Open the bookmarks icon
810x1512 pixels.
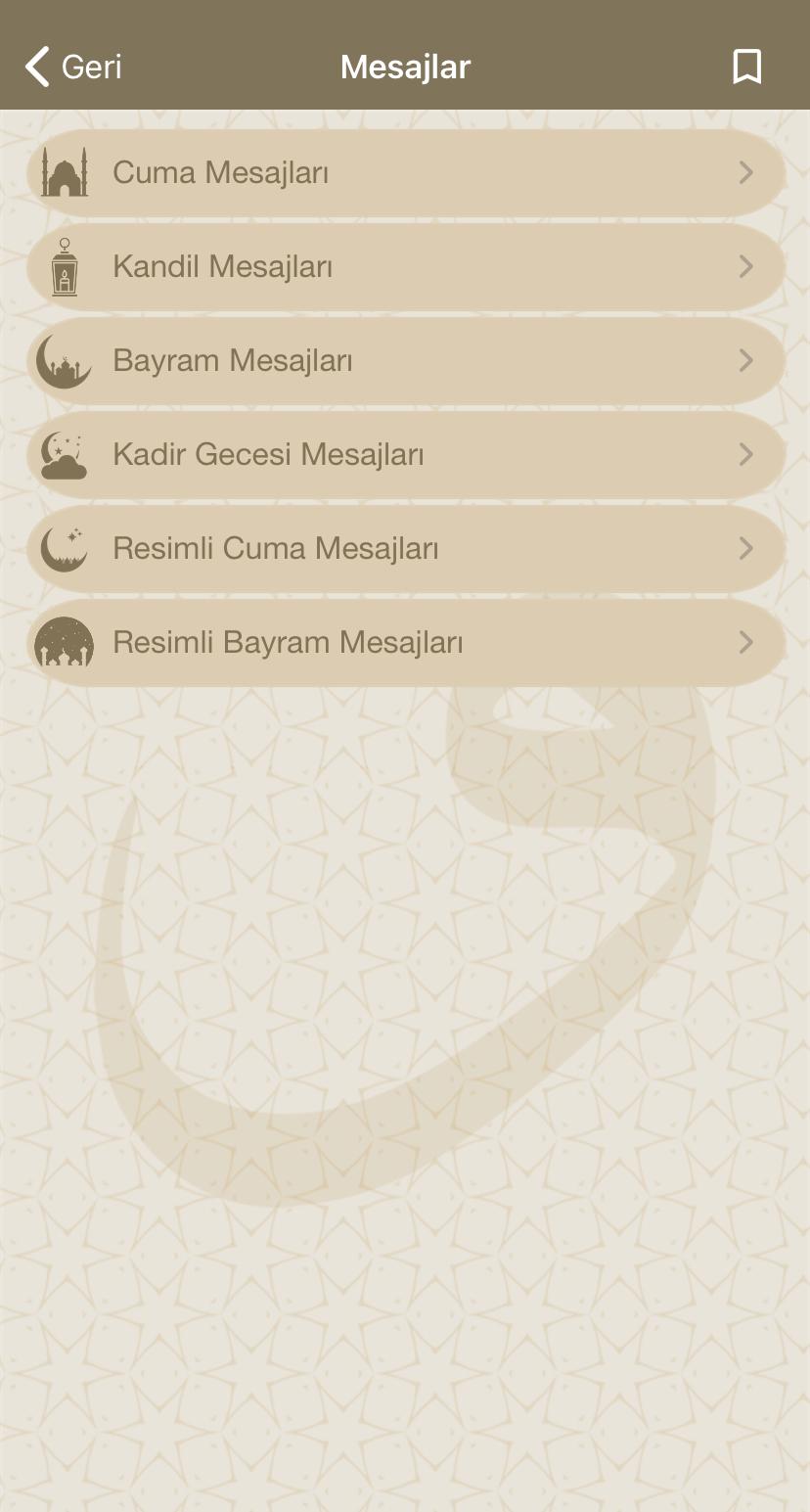(x=746, y=67)
